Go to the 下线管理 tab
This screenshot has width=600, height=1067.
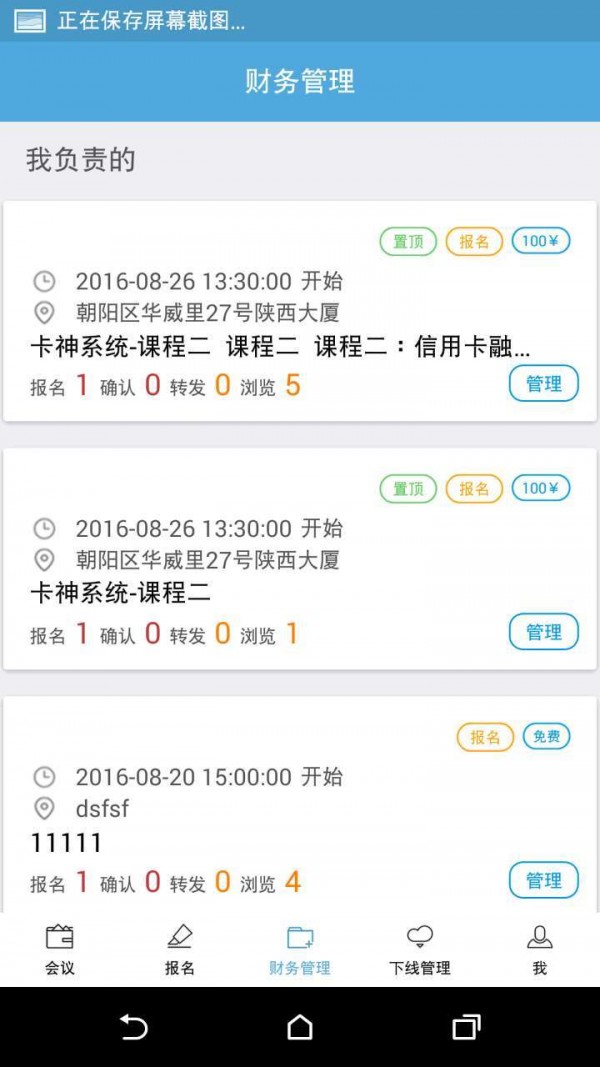coord(420,950)
